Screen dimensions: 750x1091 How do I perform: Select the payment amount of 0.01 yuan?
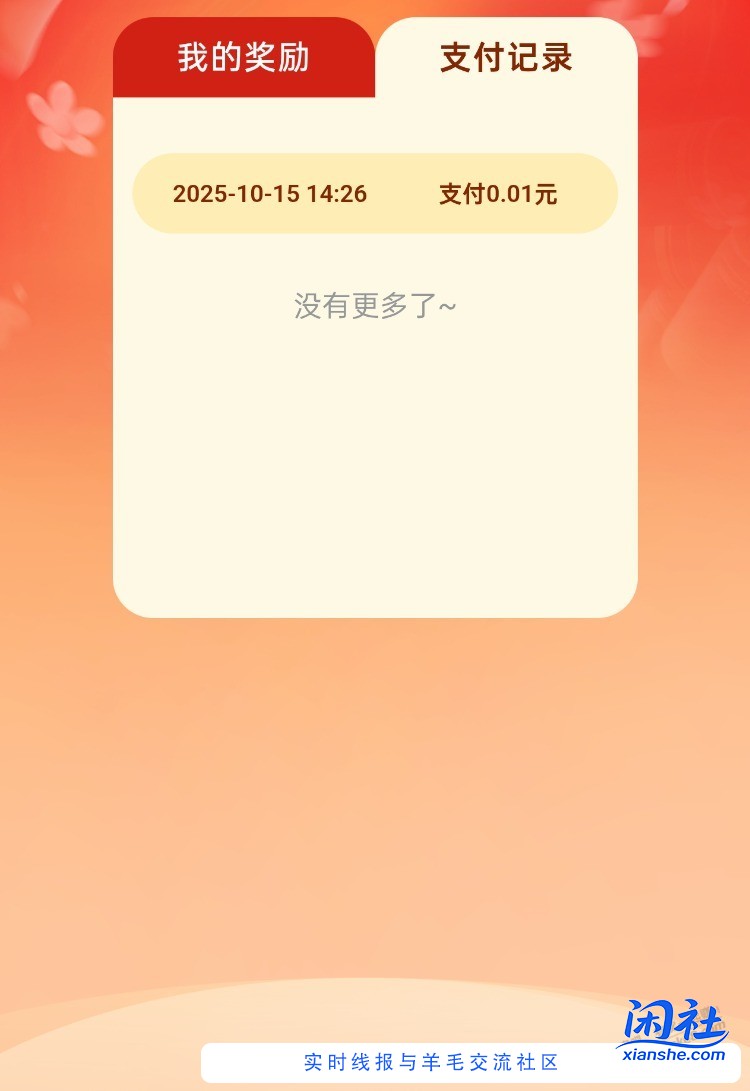500,194
